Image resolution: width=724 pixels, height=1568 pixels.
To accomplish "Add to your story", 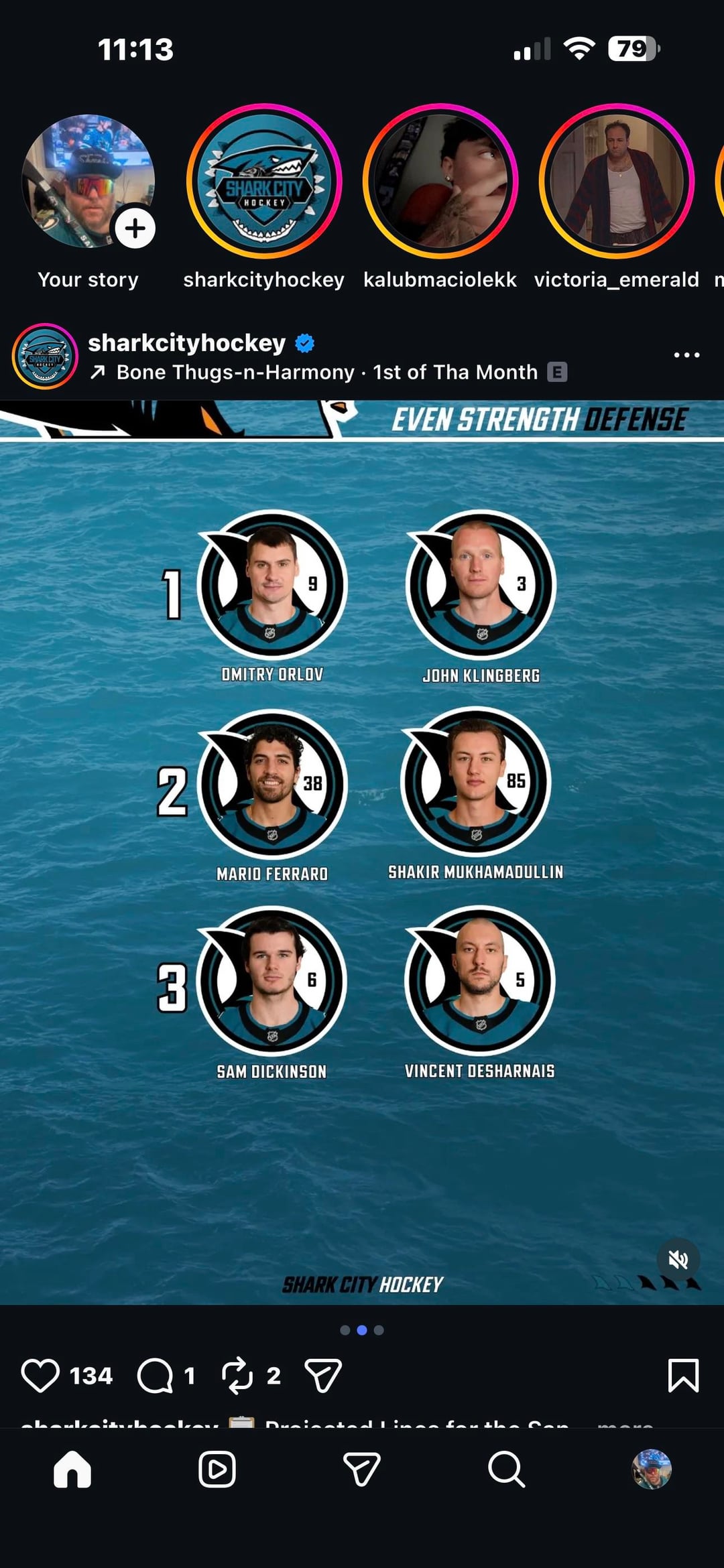I will pos(135,228).
